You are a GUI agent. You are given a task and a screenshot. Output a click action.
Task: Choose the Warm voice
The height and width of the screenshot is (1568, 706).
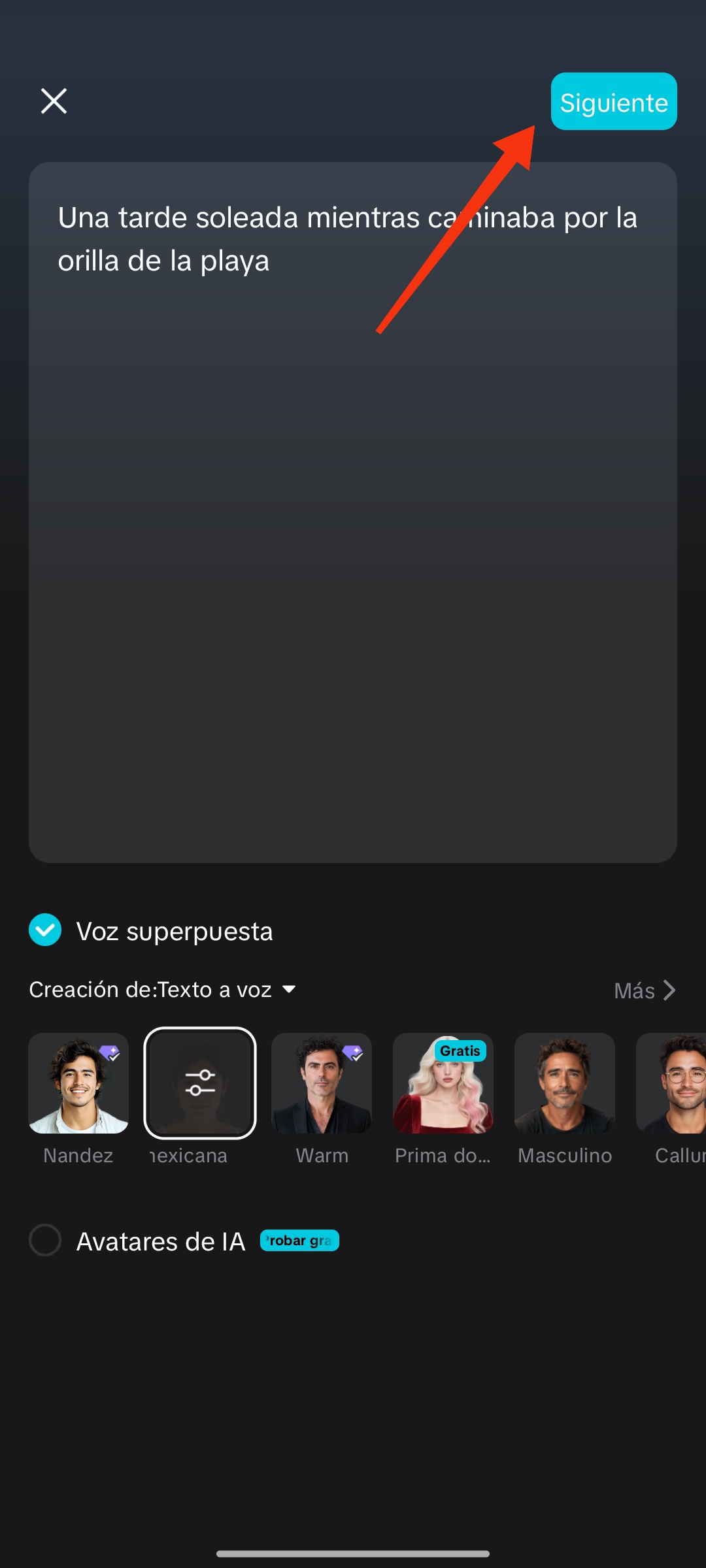[x=322, y=1083]
